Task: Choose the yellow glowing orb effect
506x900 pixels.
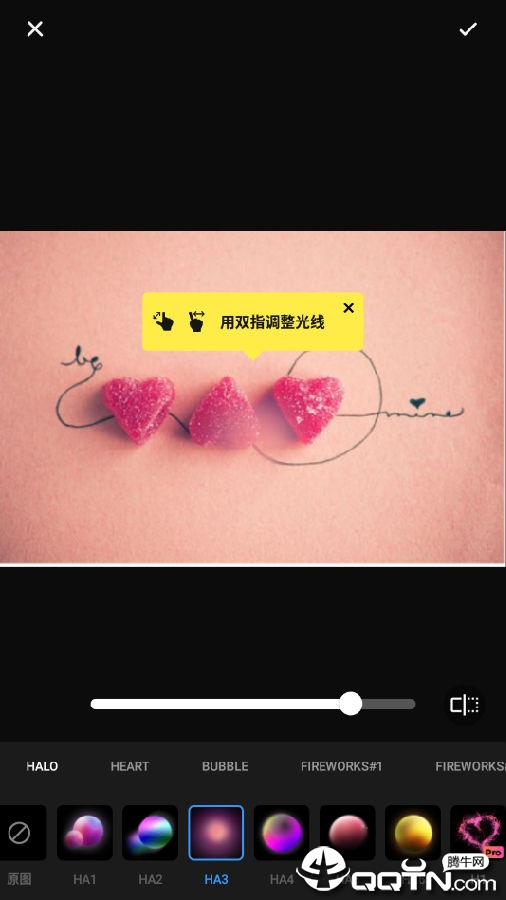Action: (x=412, y=832)
